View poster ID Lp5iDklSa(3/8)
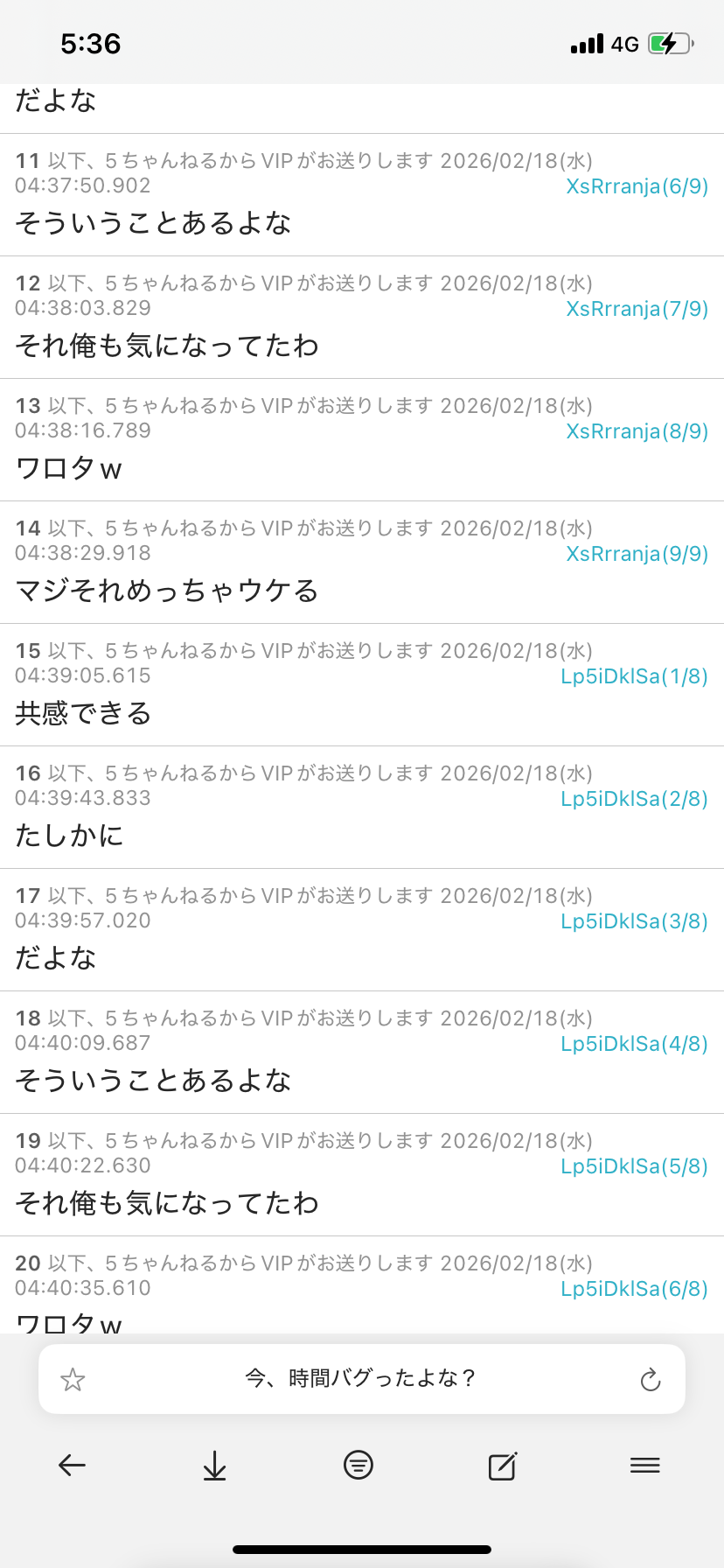 click(x=634, y=921)
